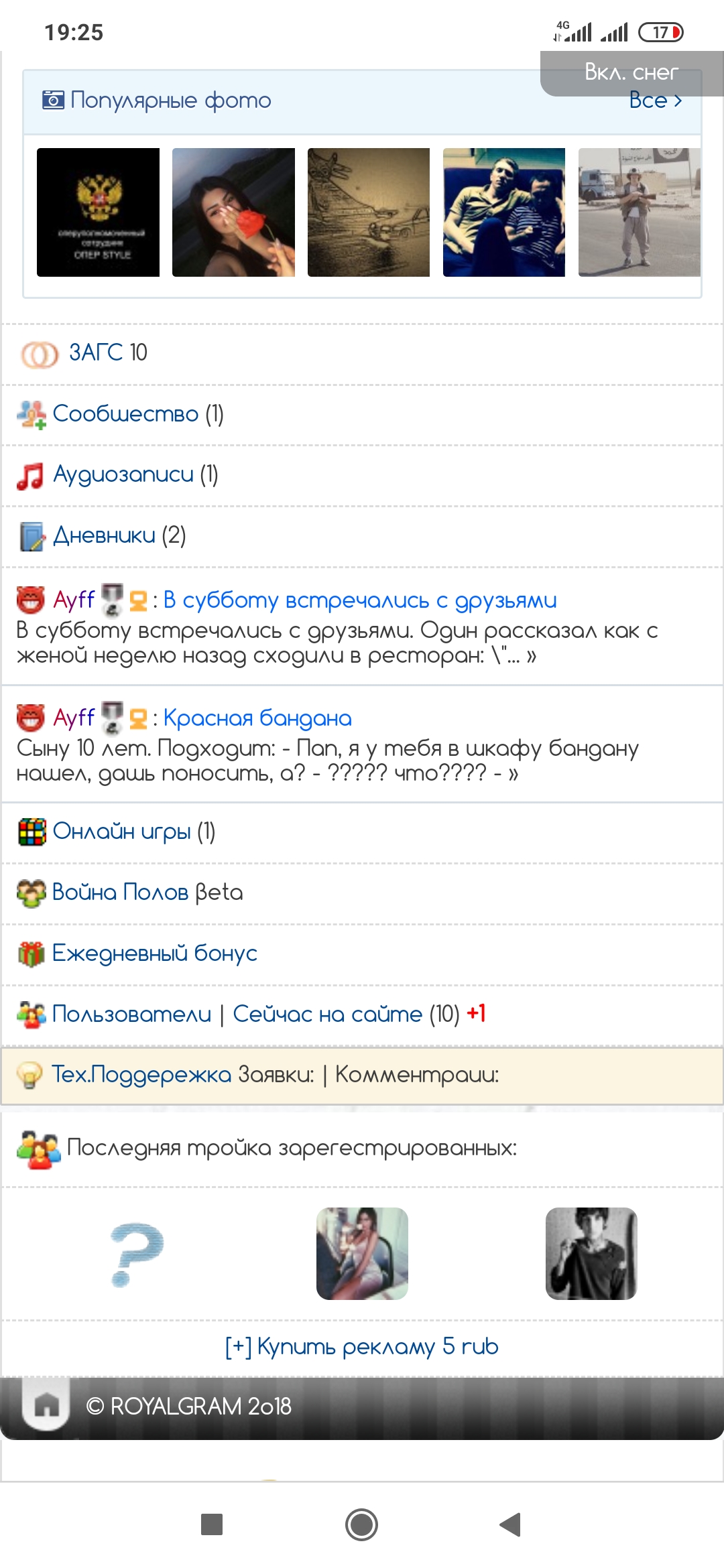Open the Пользователи list
The image size is (724, 1568).
[131, 1015]
